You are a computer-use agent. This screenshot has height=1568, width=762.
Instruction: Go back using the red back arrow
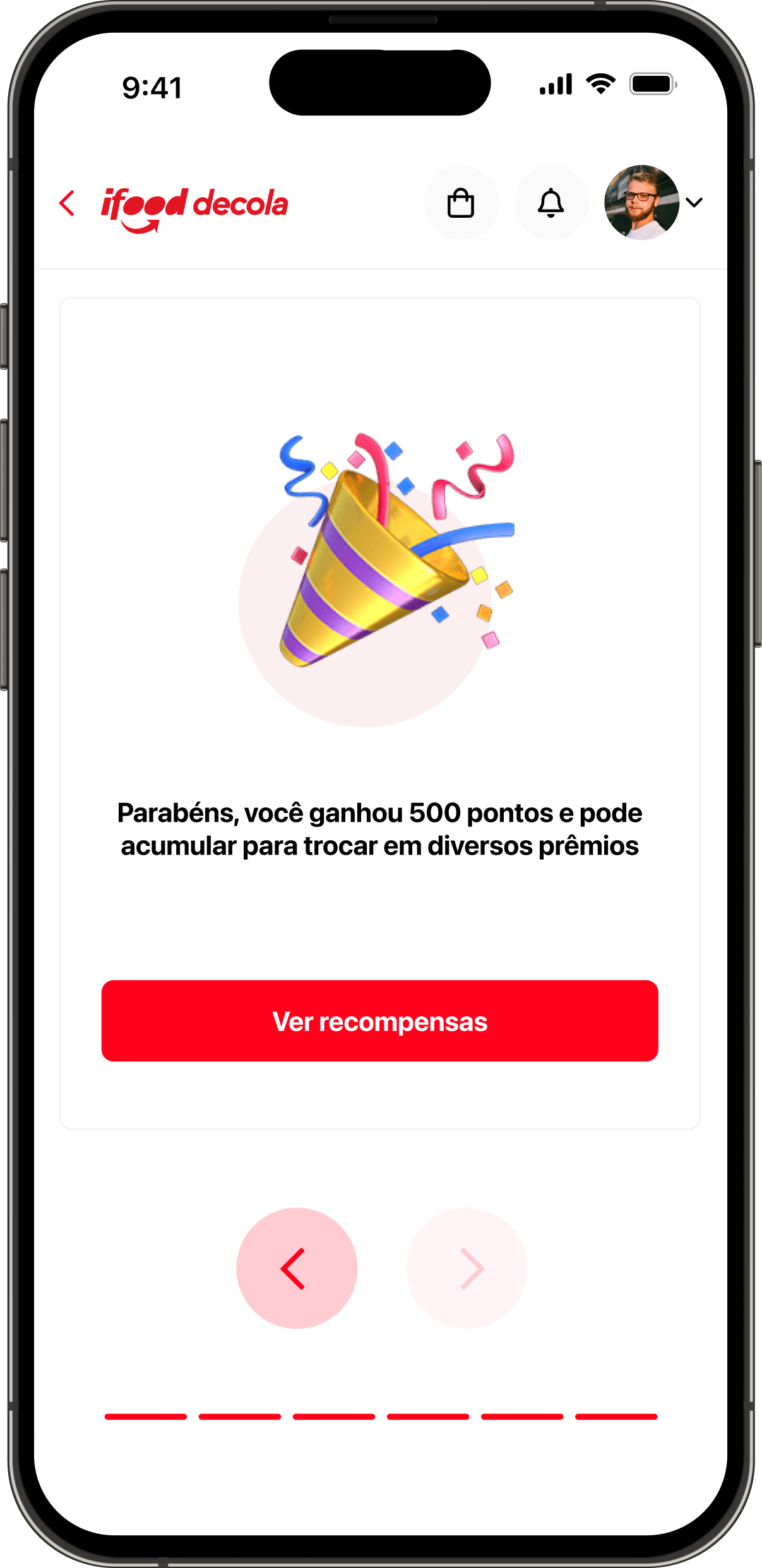[x=68, y=203]
